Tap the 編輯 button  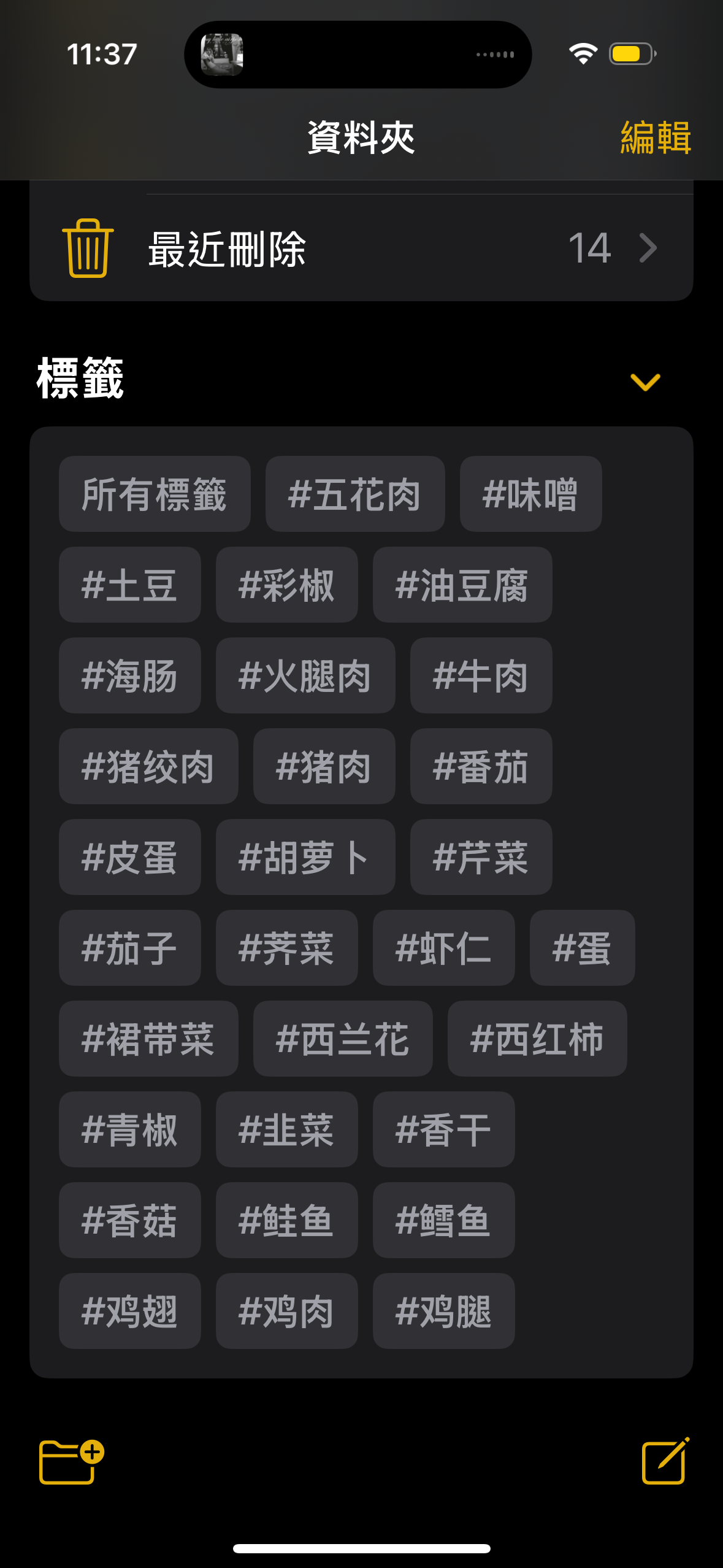click(655, 137)
